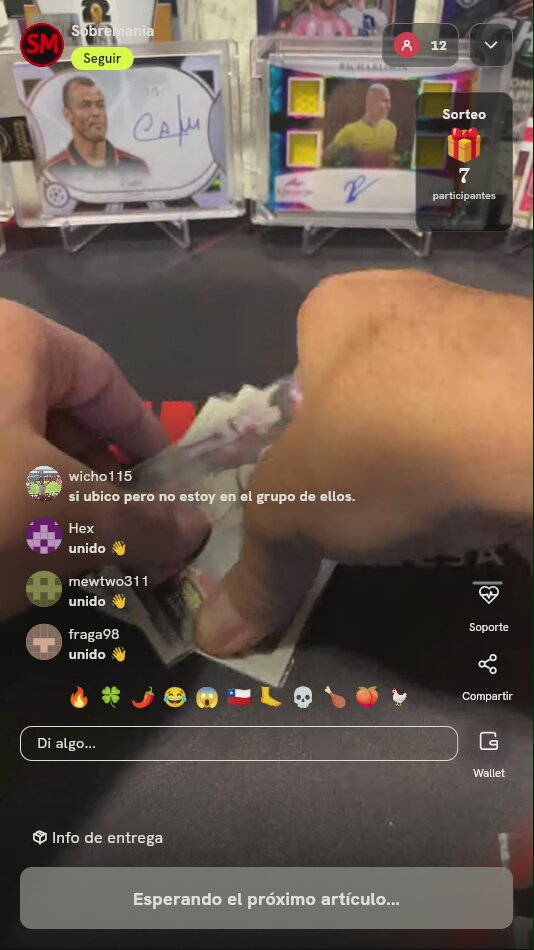Open Info de entrega details
The height and width of the screenshot is (950, 534).
(98, 838)
